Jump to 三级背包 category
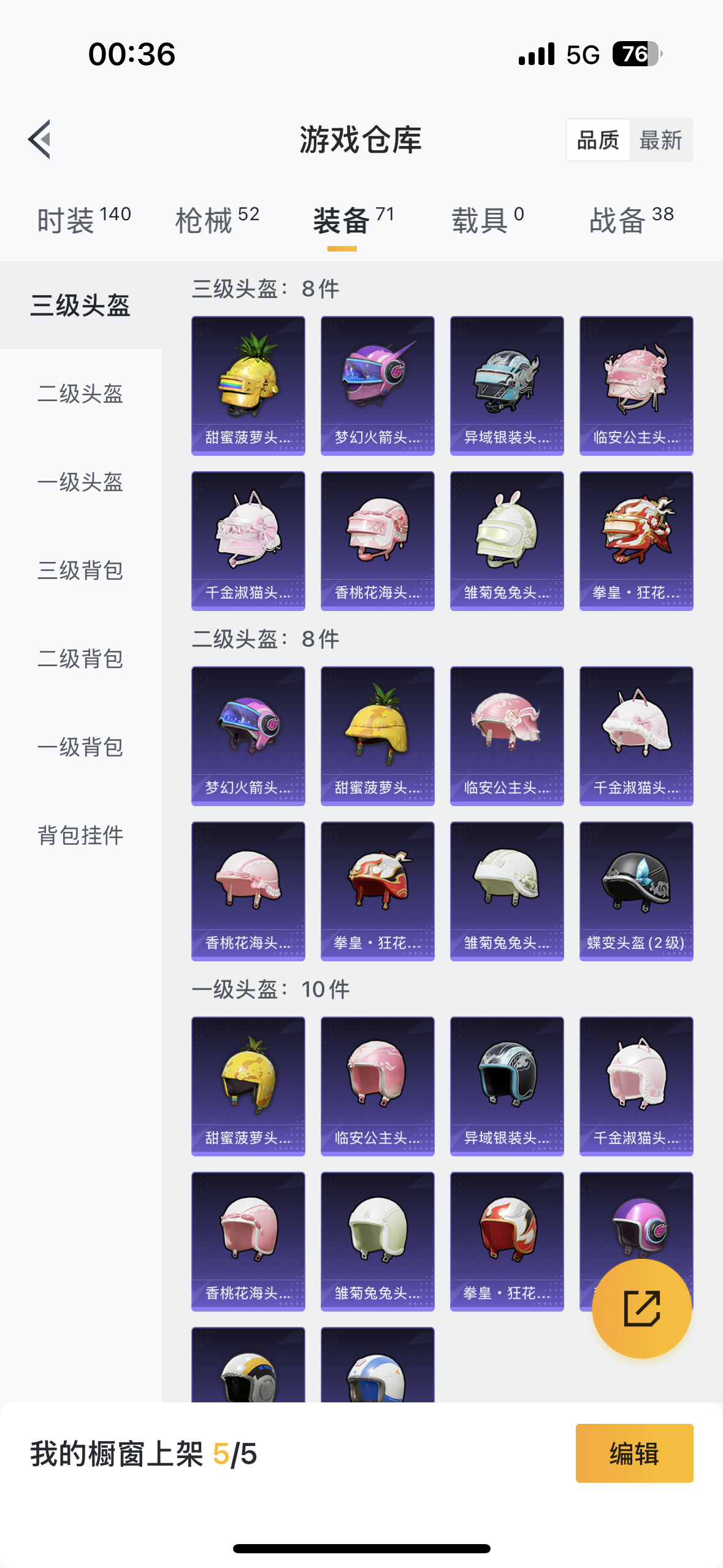The image size is (723, 1568). pos(80,571)
